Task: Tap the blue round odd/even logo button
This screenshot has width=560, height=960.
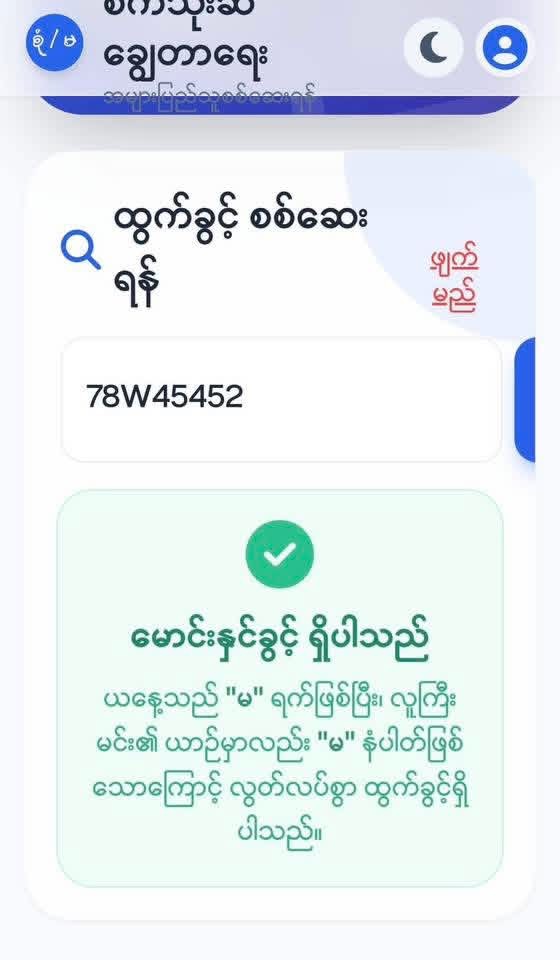Action: pyautogui.click(x=54, y=43)
